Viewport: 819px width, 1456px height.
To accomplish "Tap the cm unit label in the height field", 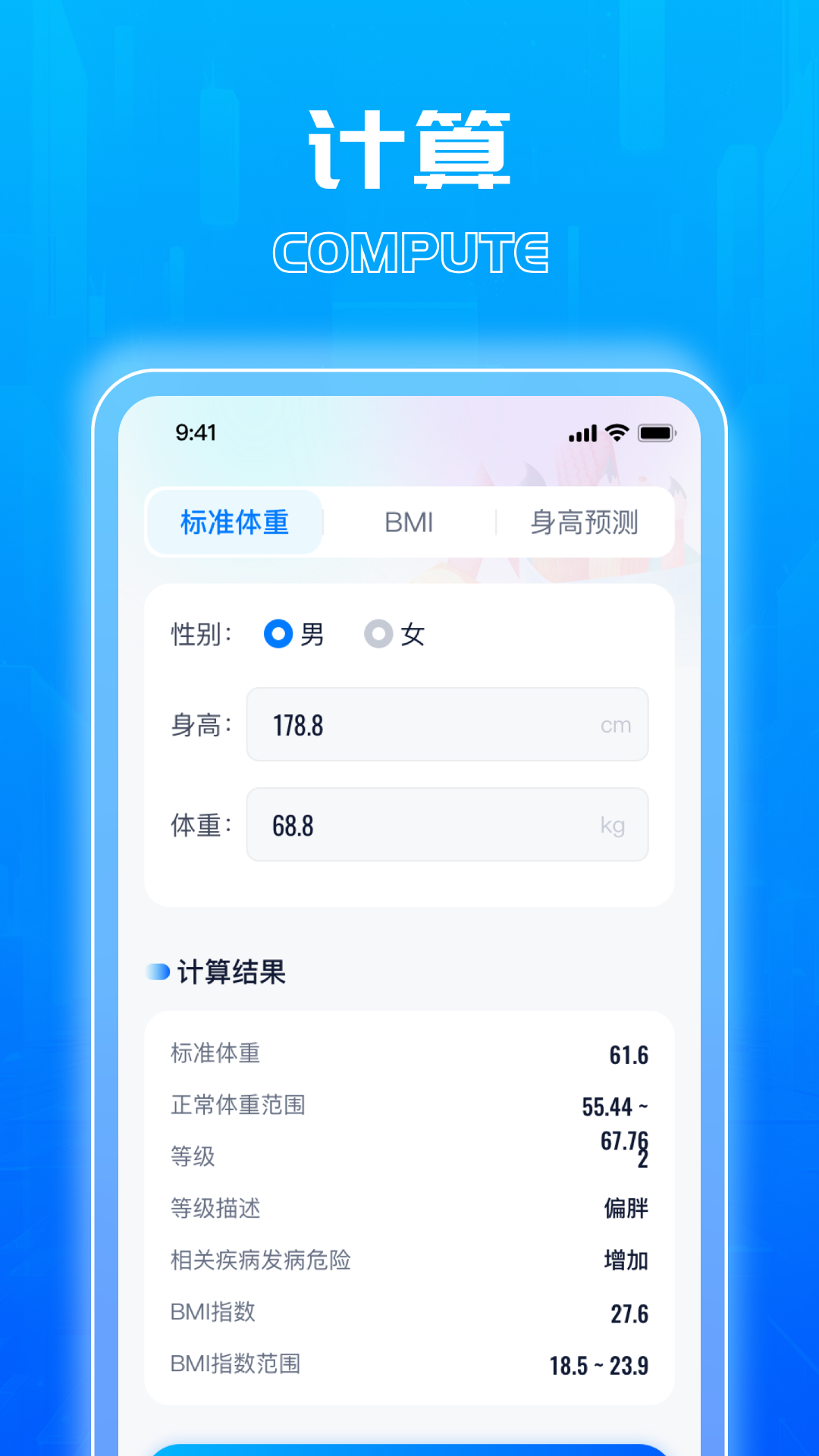I will [613, 725].
